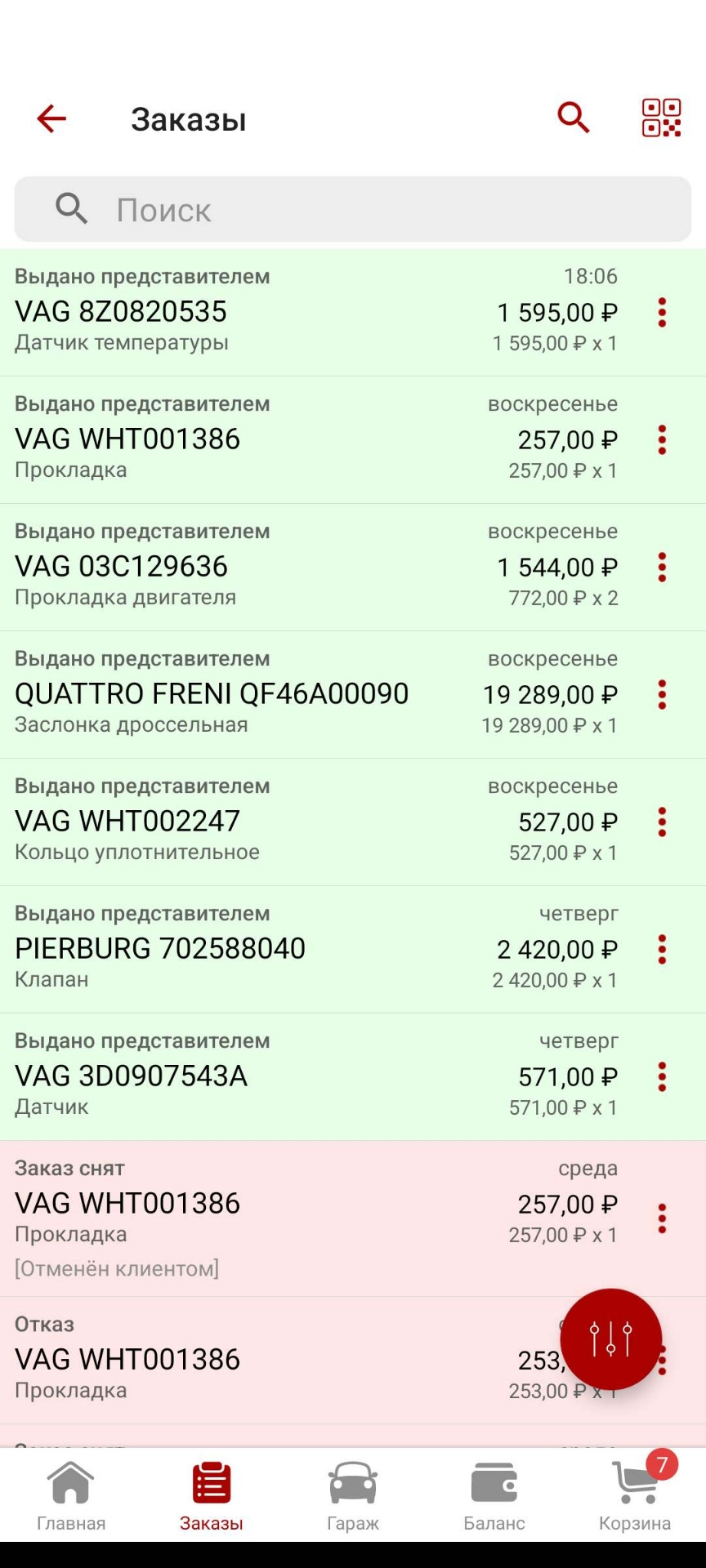This screenshot has width=706, height=1568.
Task: Open the menu for PIERBURG 702588040
Action: [662, 950]
